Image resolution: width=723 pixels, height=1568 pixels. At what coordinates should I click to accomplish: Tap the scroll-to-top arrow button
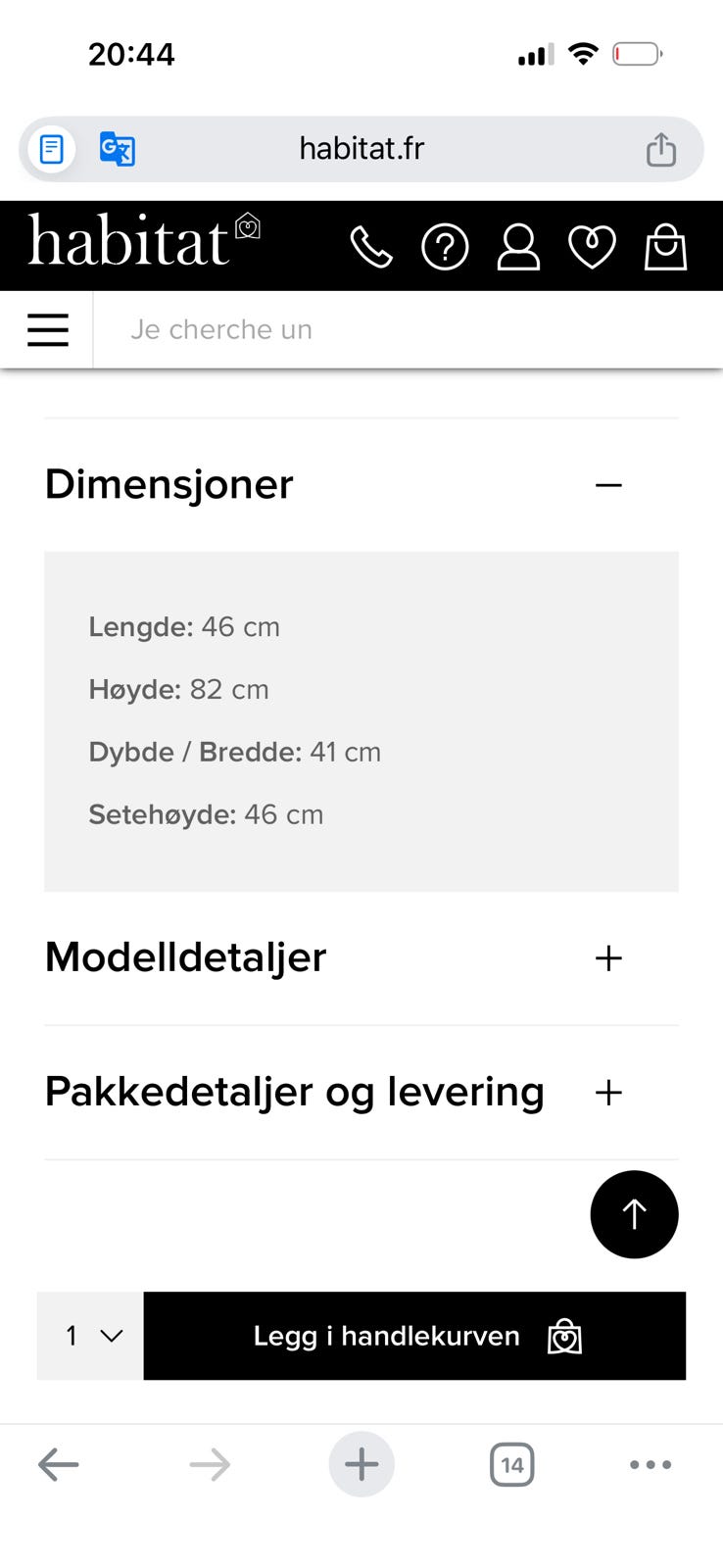coord(634,1214)
